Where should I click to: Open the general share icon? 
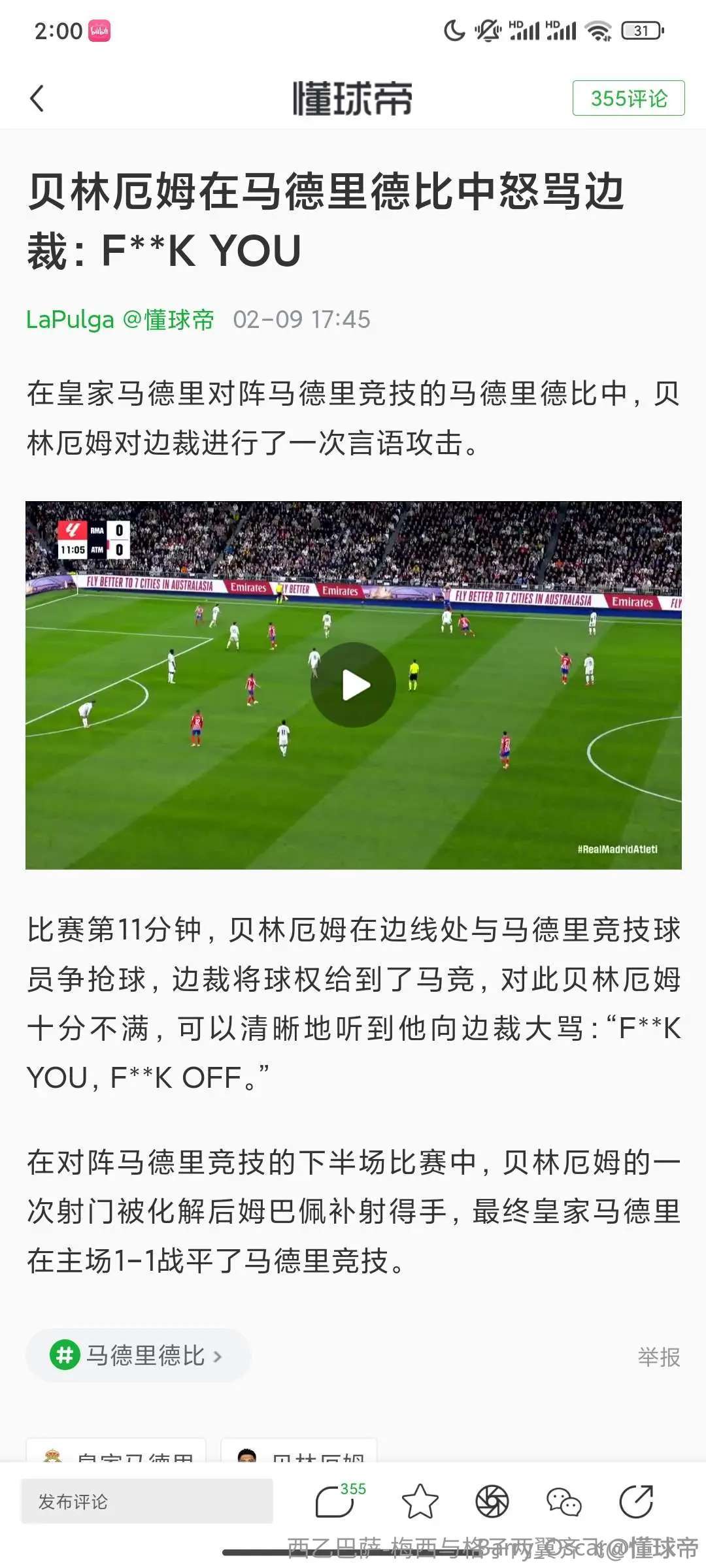tap(636, 1501)
